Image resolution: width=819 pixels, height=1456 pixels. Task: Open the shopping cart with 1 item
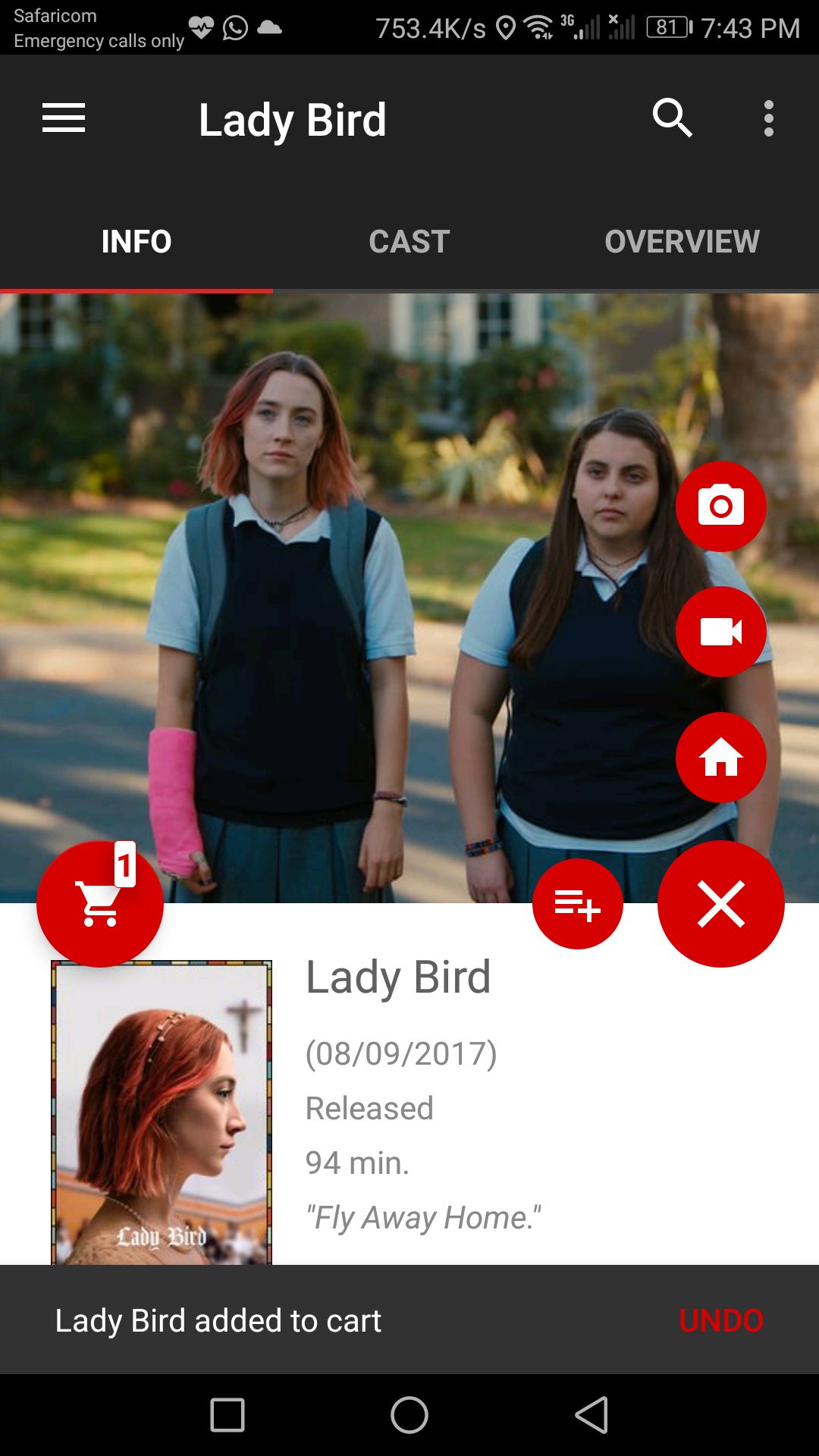99,904
